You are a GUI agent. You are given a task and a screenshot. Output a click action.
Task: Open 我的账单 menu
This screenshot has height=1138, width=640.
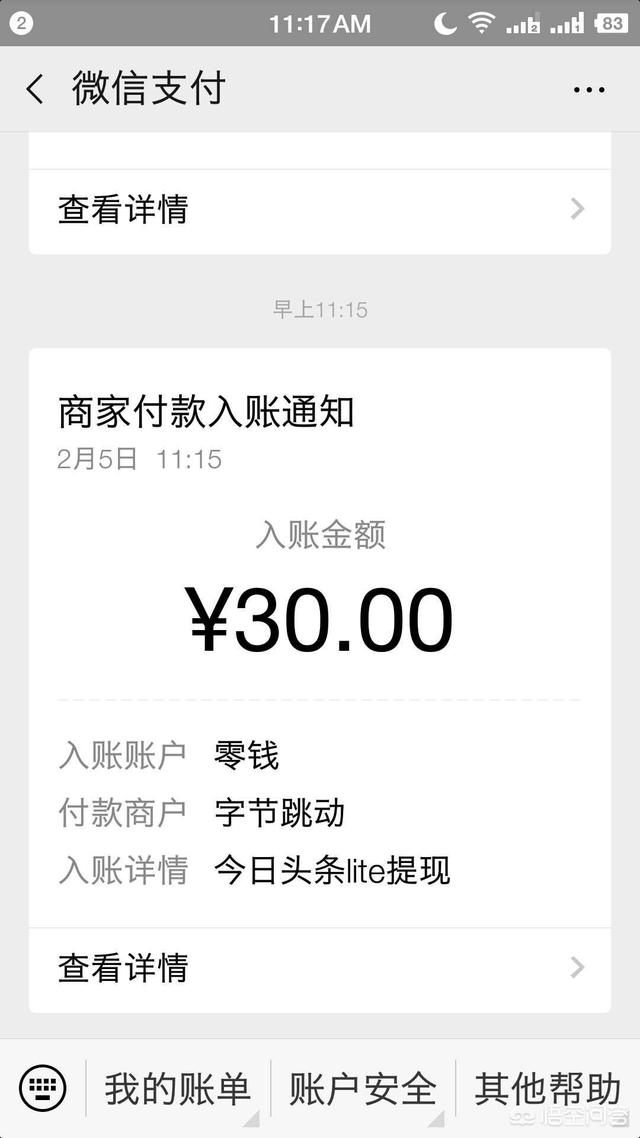click(178, 1089)
